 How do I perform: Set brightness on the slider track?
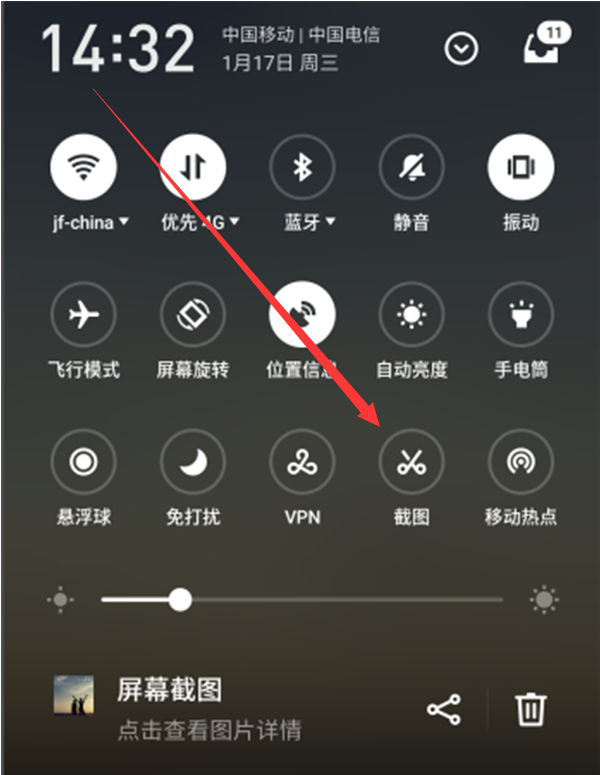(x=340, y=600)
